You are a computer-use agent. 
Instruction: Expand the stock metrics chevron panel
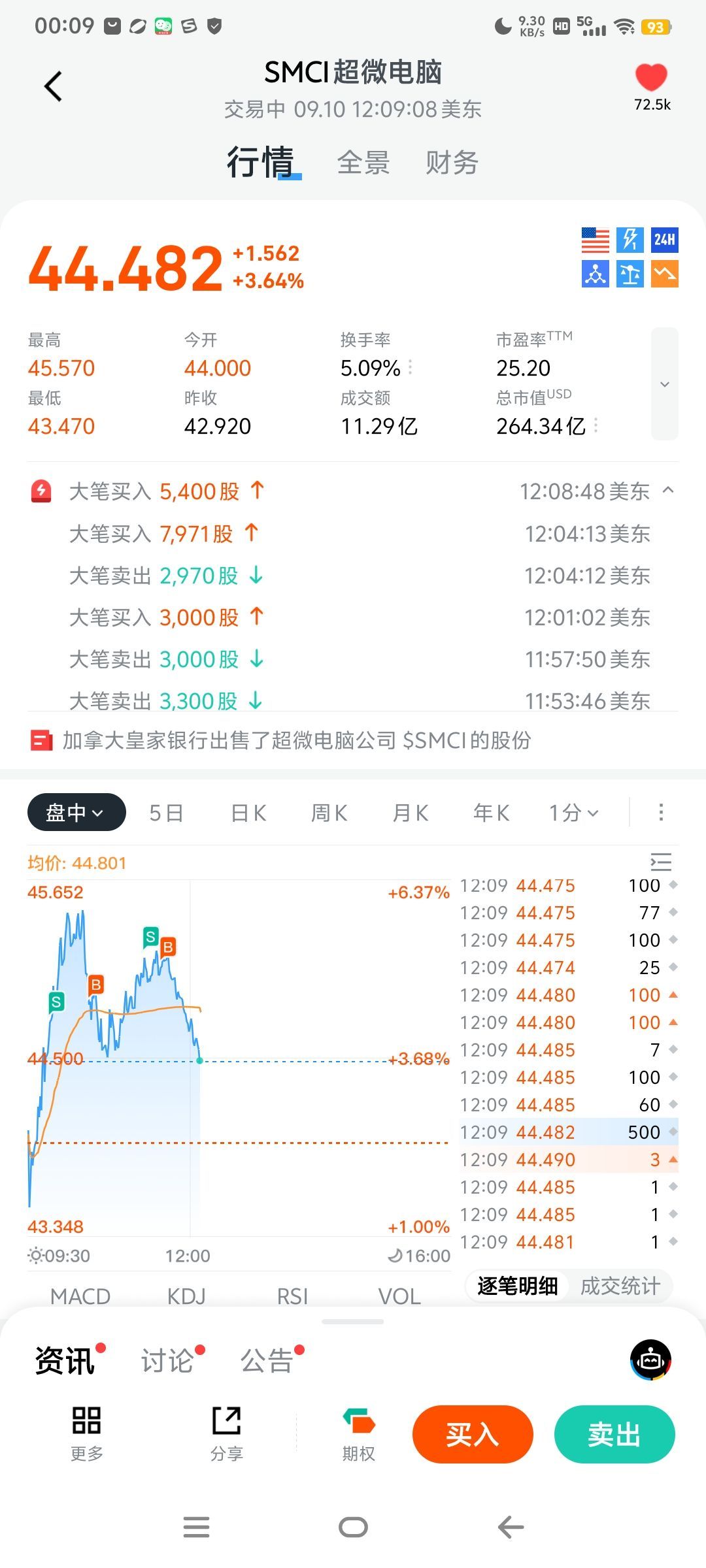tap(665, 384)
